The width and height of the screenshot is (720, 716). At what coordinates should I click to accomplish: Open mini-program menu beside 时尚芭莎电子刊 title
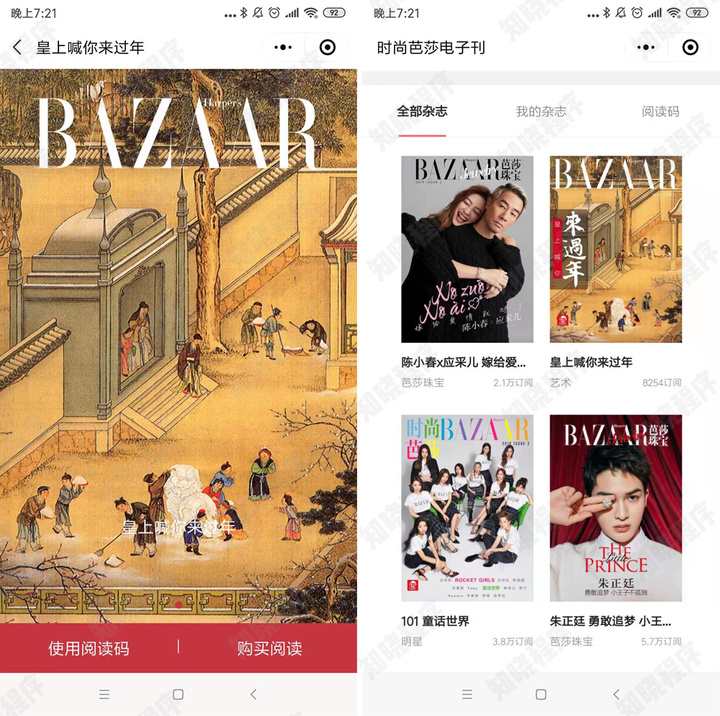pyautogui.click(x=646, y=47)
